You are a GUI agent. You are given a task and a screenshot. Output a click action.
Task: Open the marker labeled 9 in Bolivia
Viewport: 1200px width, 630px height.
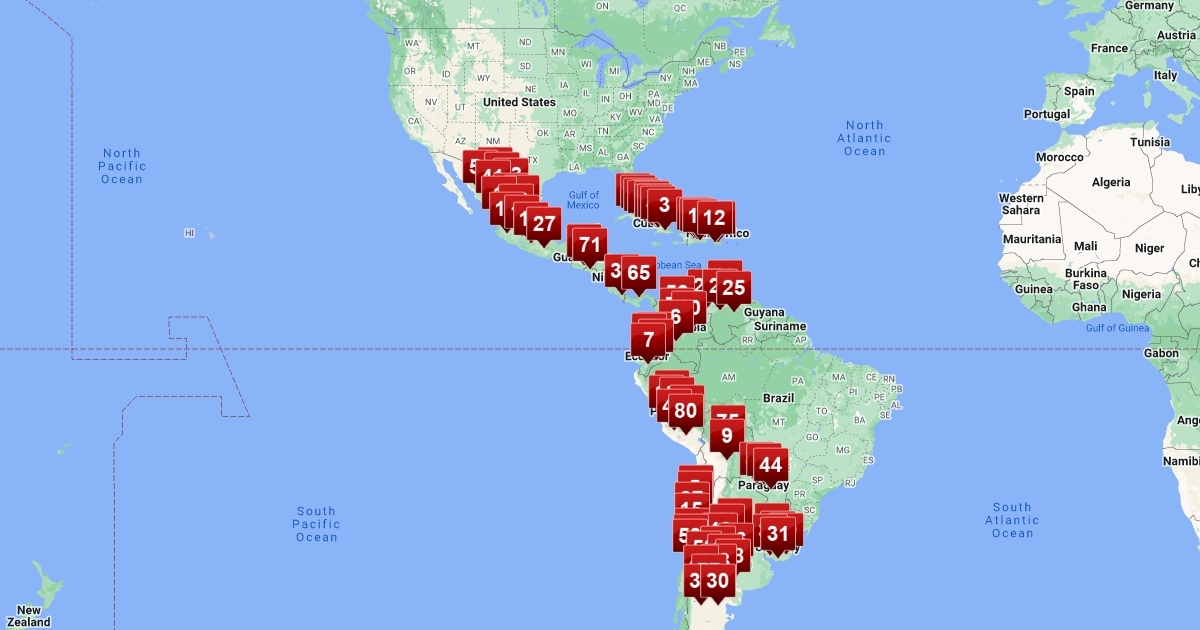[727, 435]
